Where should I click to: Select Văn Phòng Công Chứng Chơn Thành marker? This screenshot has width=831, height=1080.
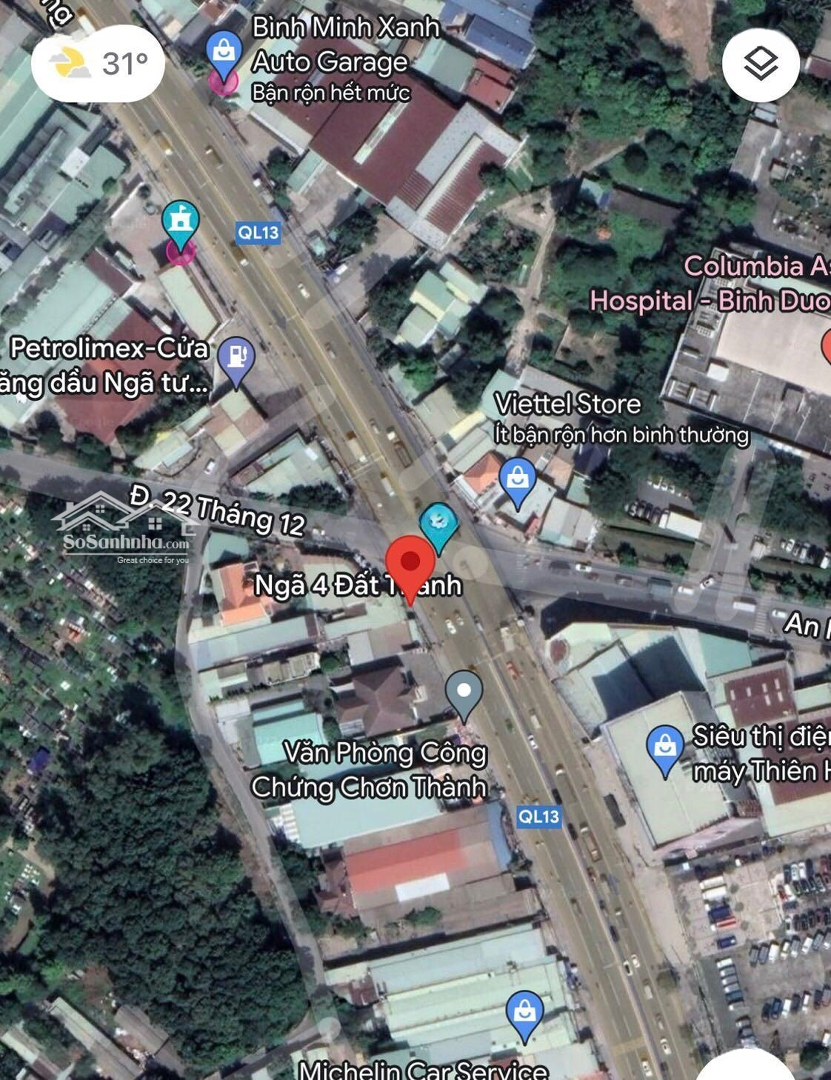click(463, 692)
